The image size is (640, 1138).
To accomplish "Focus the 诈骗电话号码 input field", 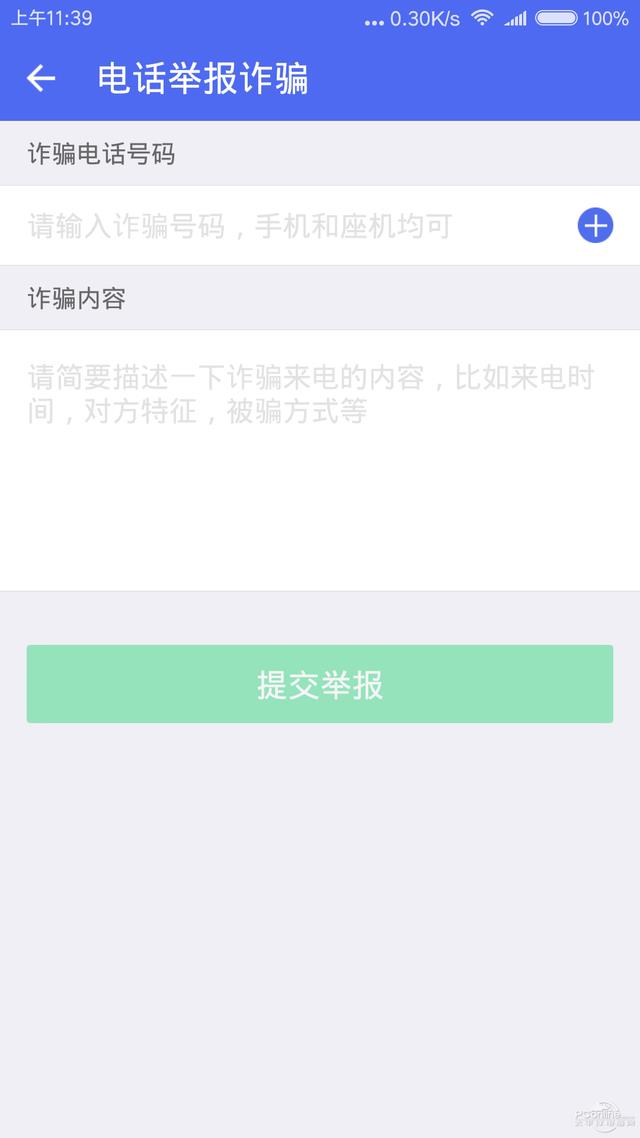I will coord(290,226).
